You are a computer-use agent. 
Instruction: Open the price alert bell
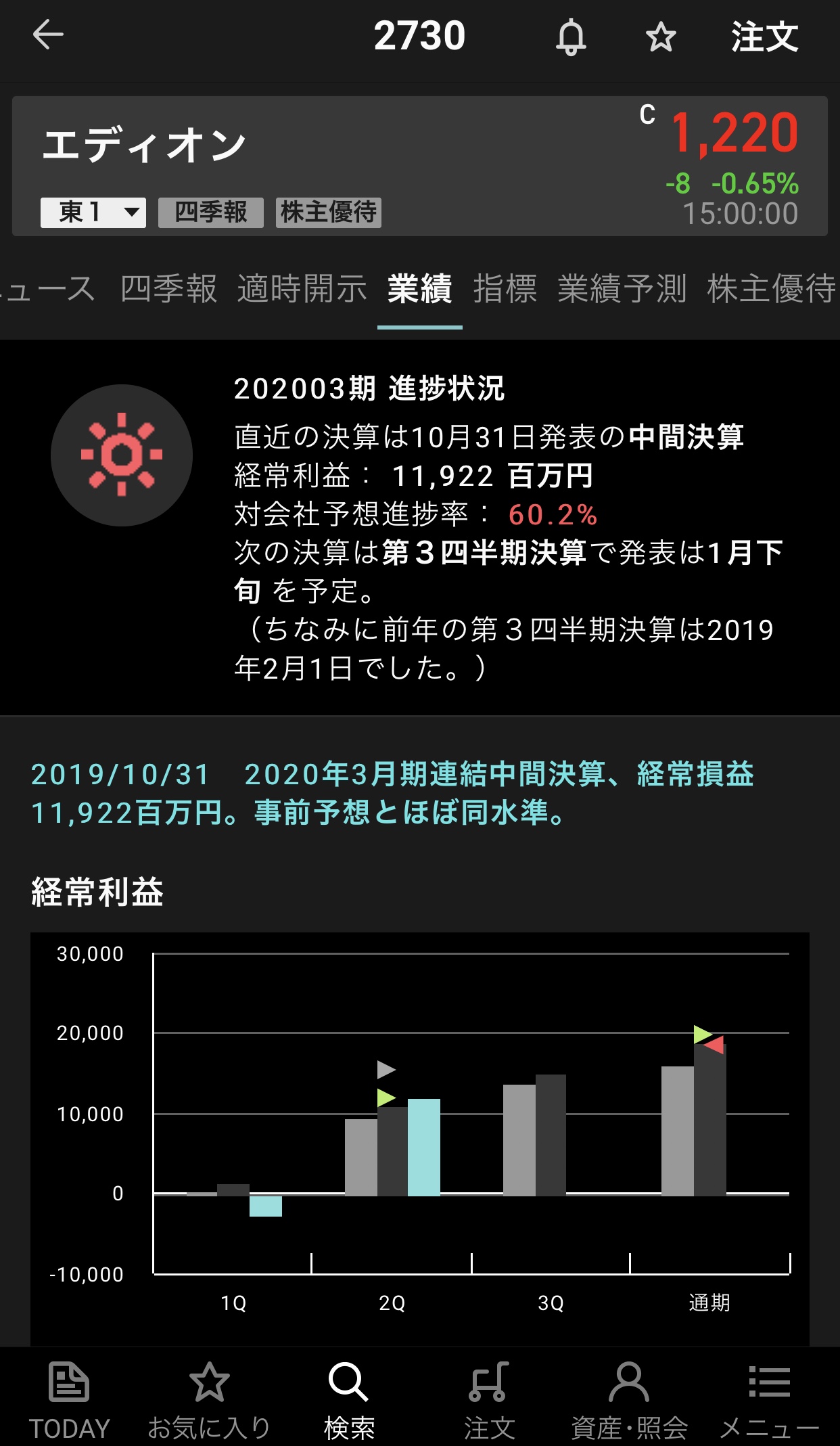[570, 37]
